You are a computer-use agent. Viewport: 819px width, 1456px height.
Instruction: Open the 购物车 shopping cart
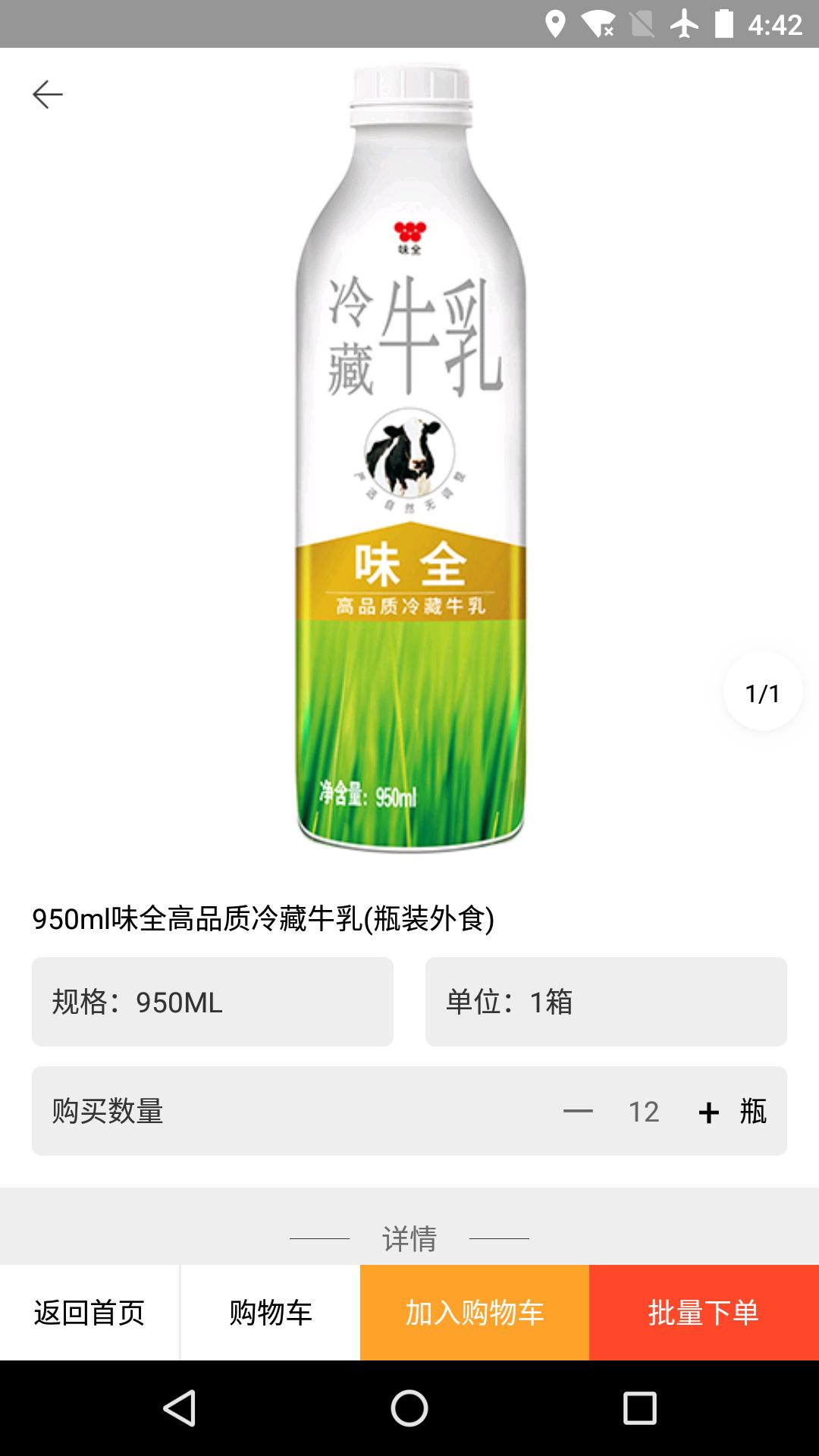[271, 1313]
